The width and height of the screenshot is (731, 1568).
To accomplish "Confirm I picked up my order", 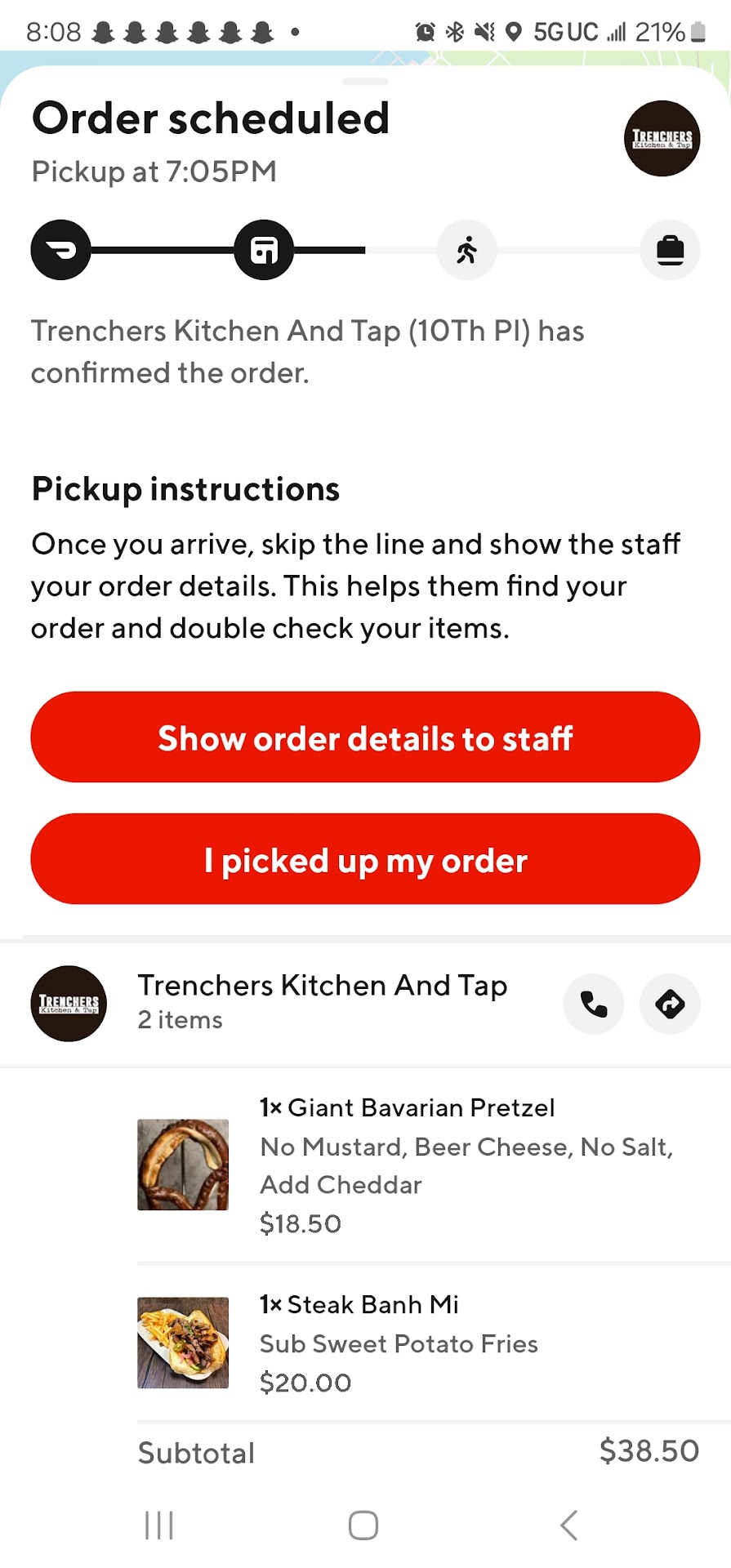I will click(x=365, y=859).
